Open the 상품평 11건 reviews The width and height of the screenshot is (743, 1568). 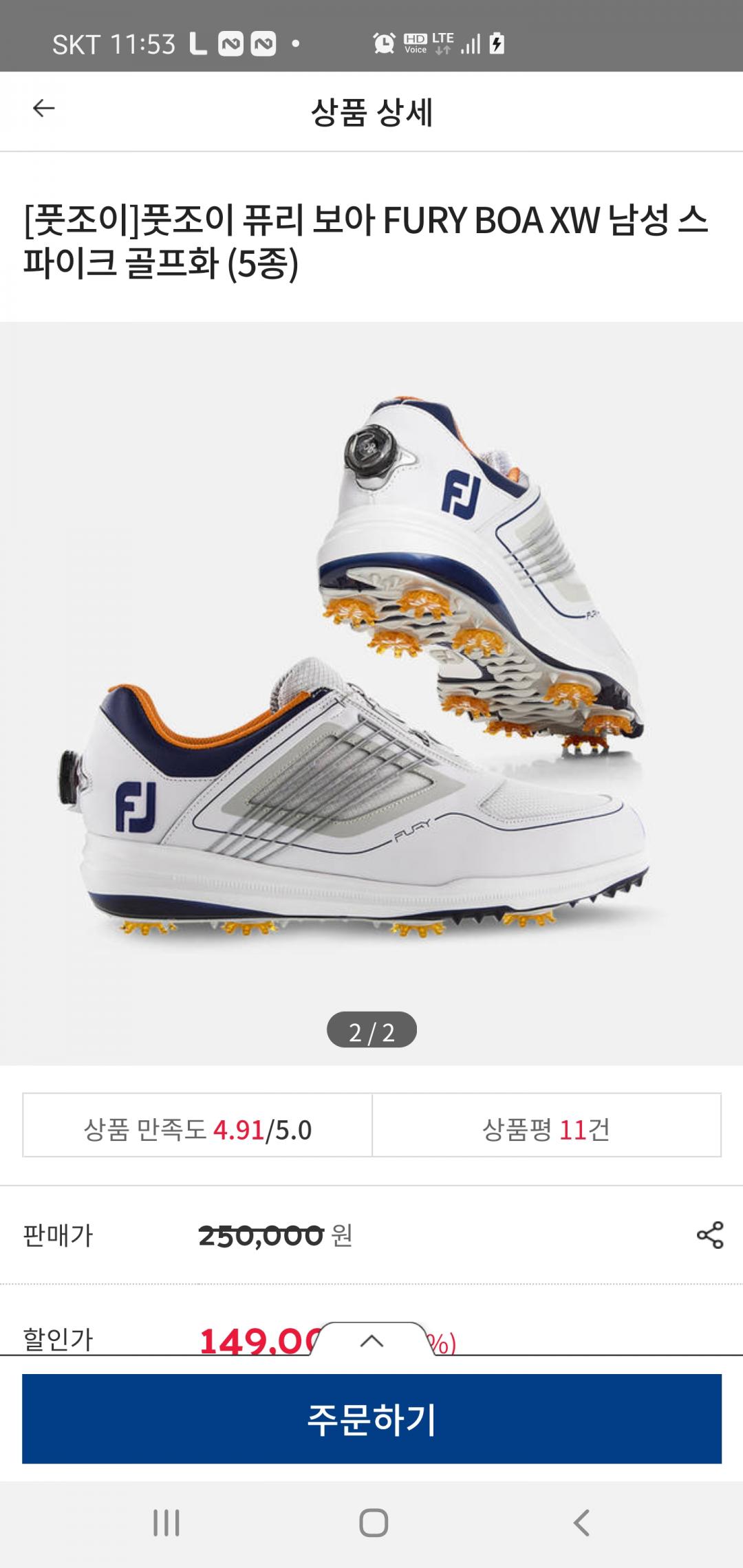point(546,1130)
